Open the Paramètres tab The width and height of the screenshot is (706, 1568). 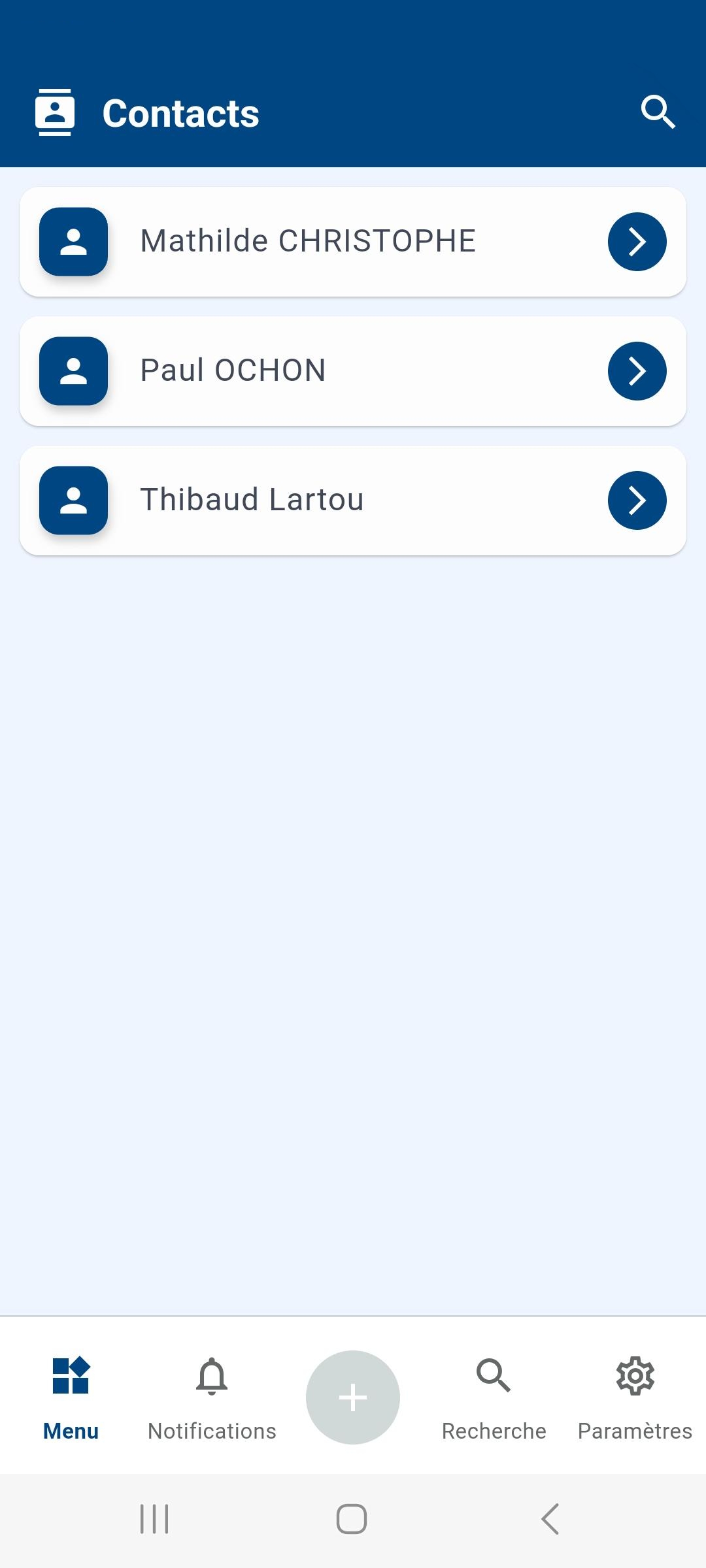[635, 1398]
